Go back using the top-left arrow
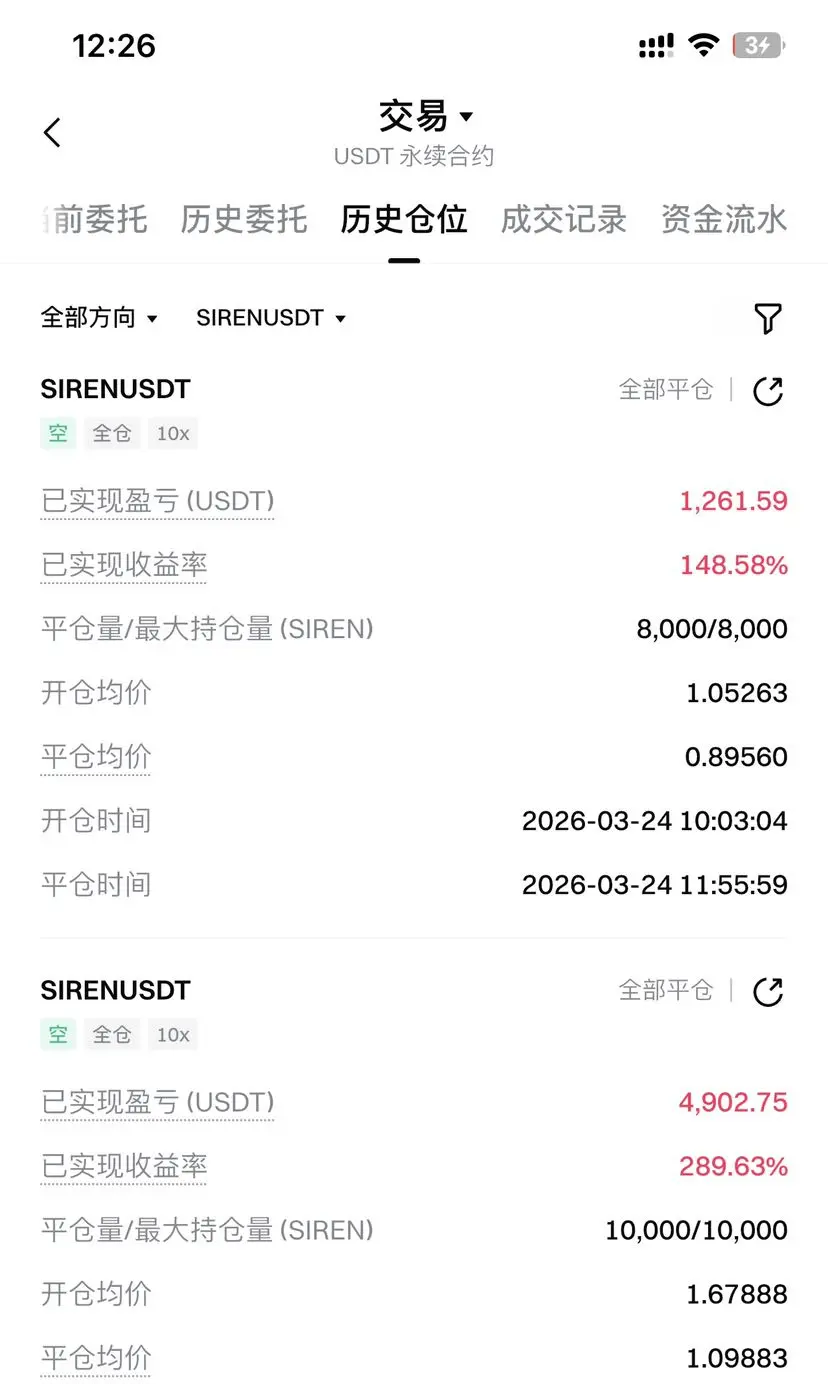Screen dimensions: 828x1384 point(53,132)
